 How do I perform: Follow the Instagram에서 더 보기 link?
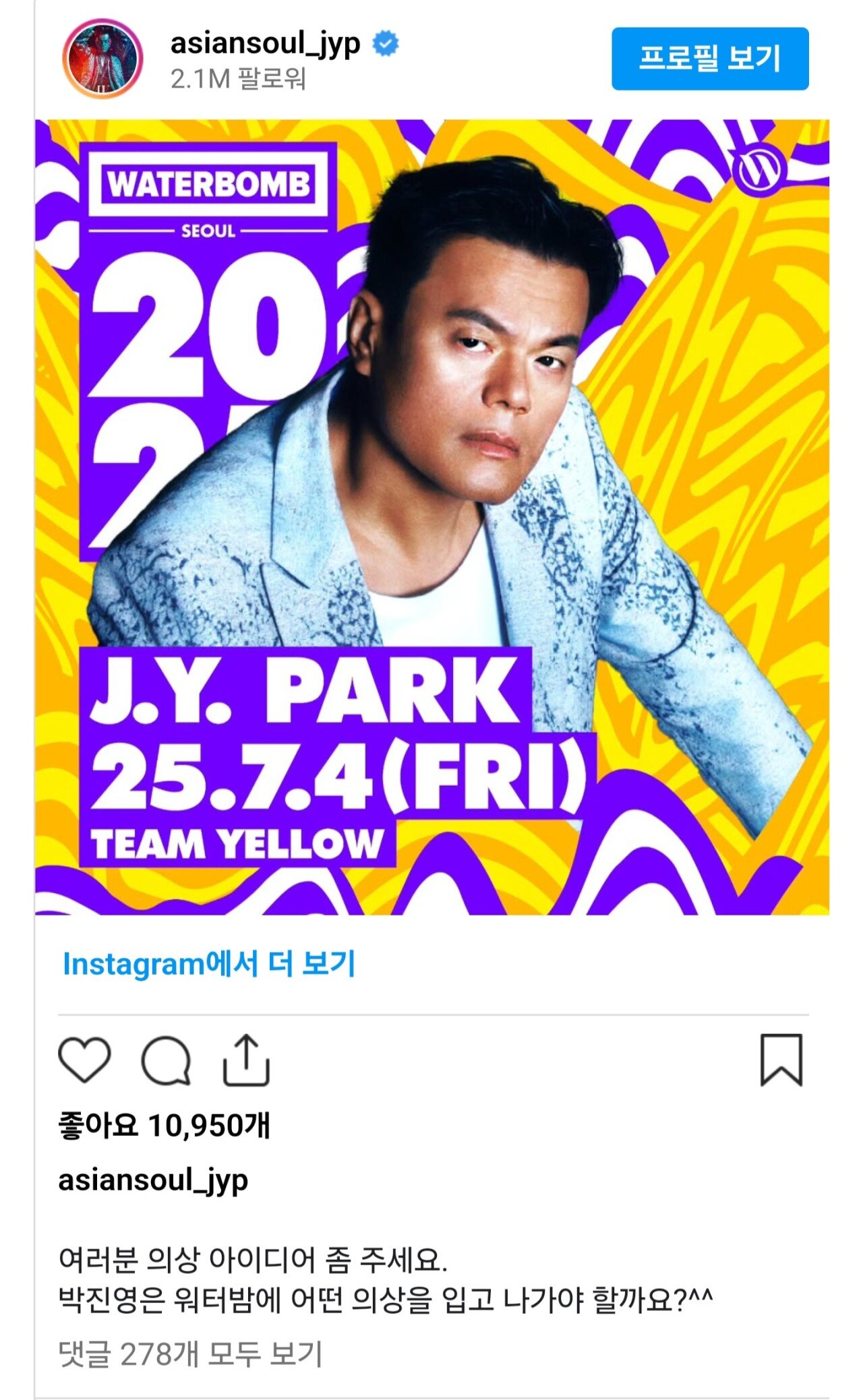(x=208, y=963)
